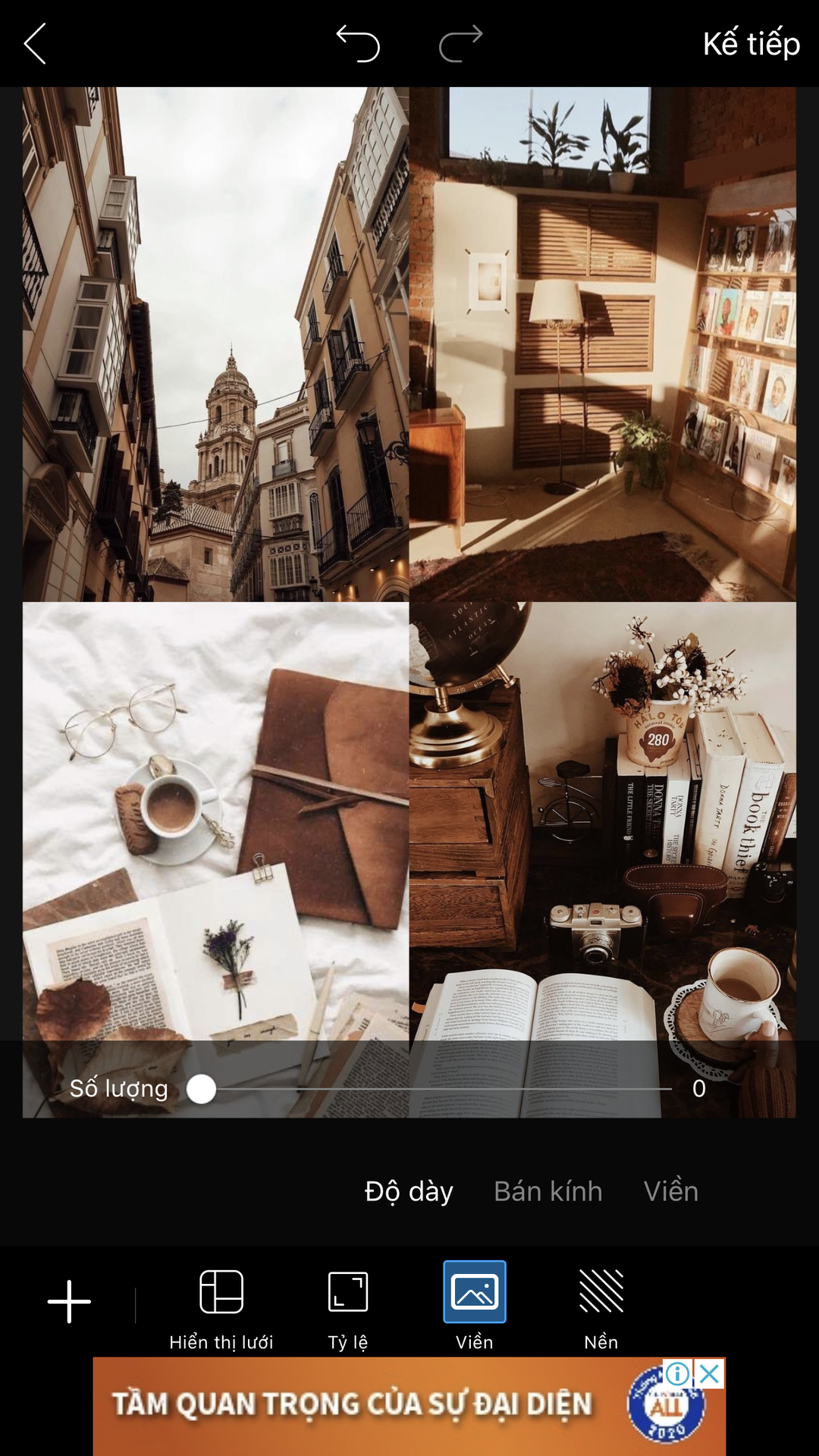The width and height of the screenshot is (819, 1456).
Task: Go back using the top-left arrow
Action: point(35,44)
